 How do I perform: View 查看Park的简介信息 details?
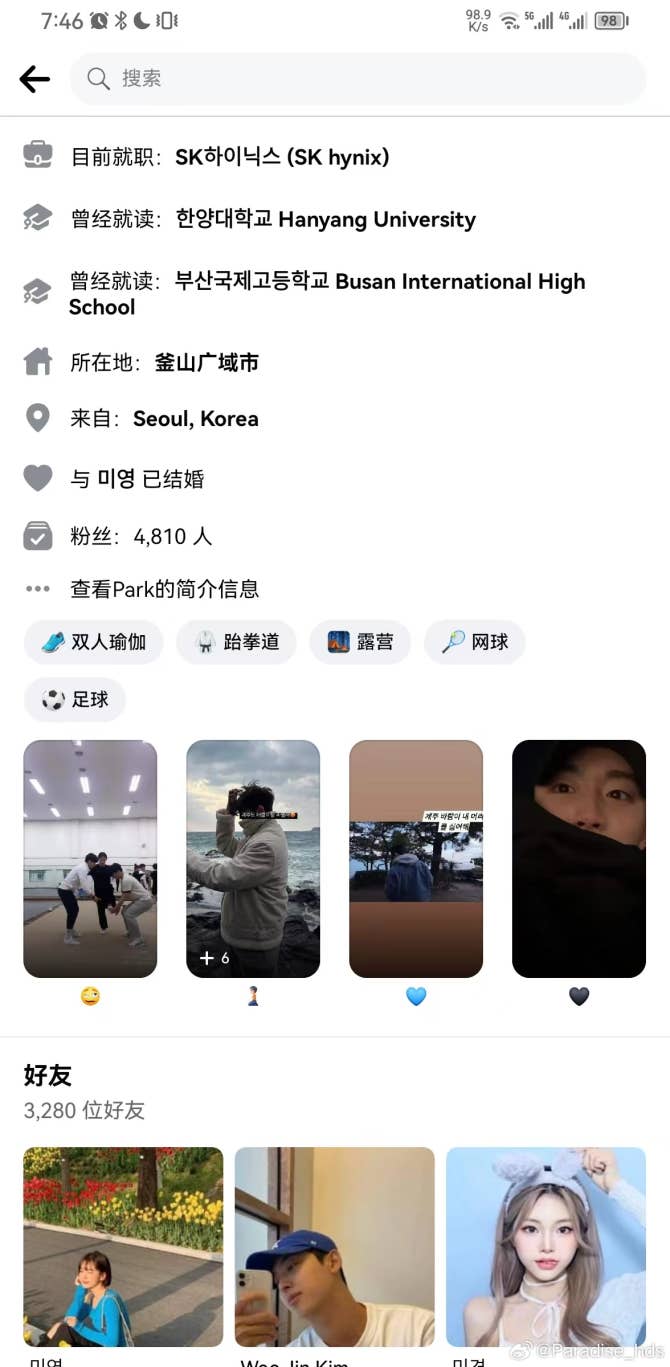pos(164,589)
